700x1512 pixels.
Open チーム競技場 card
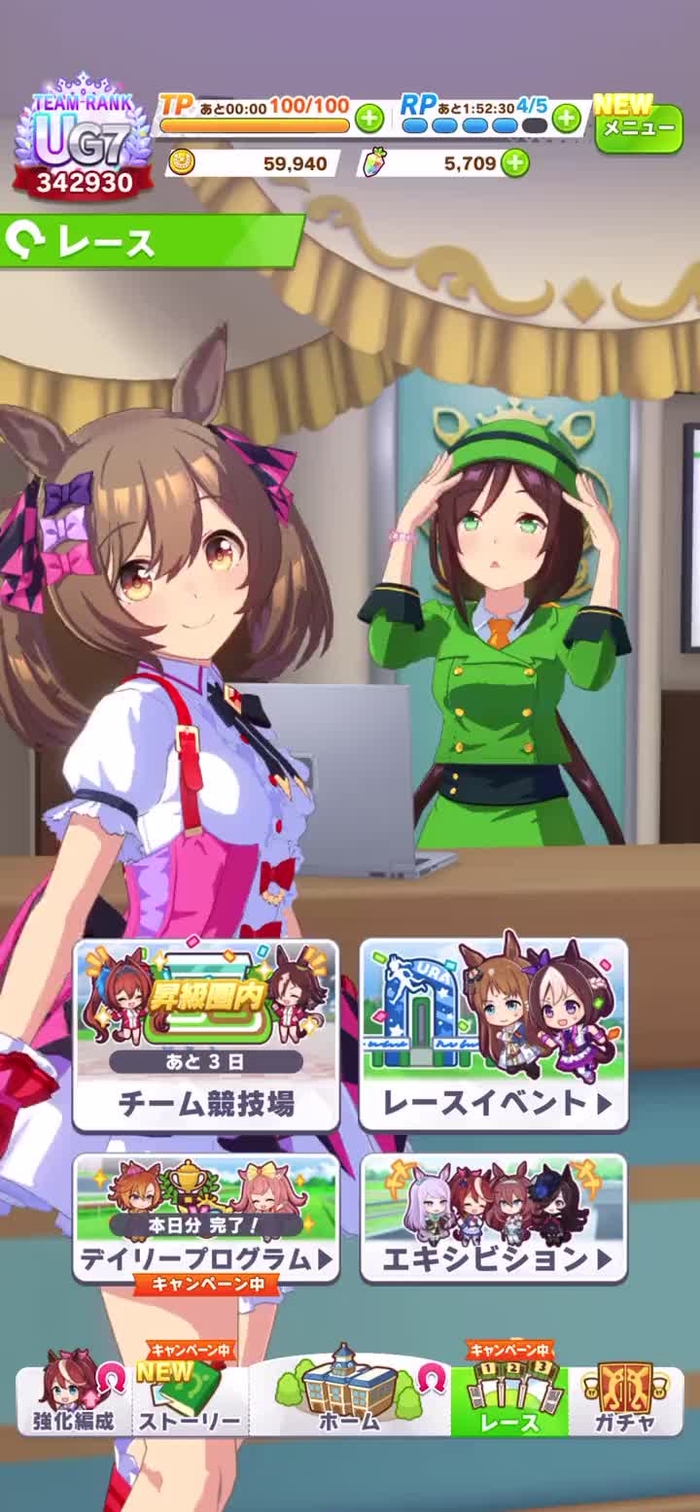tap(206, 1035)
